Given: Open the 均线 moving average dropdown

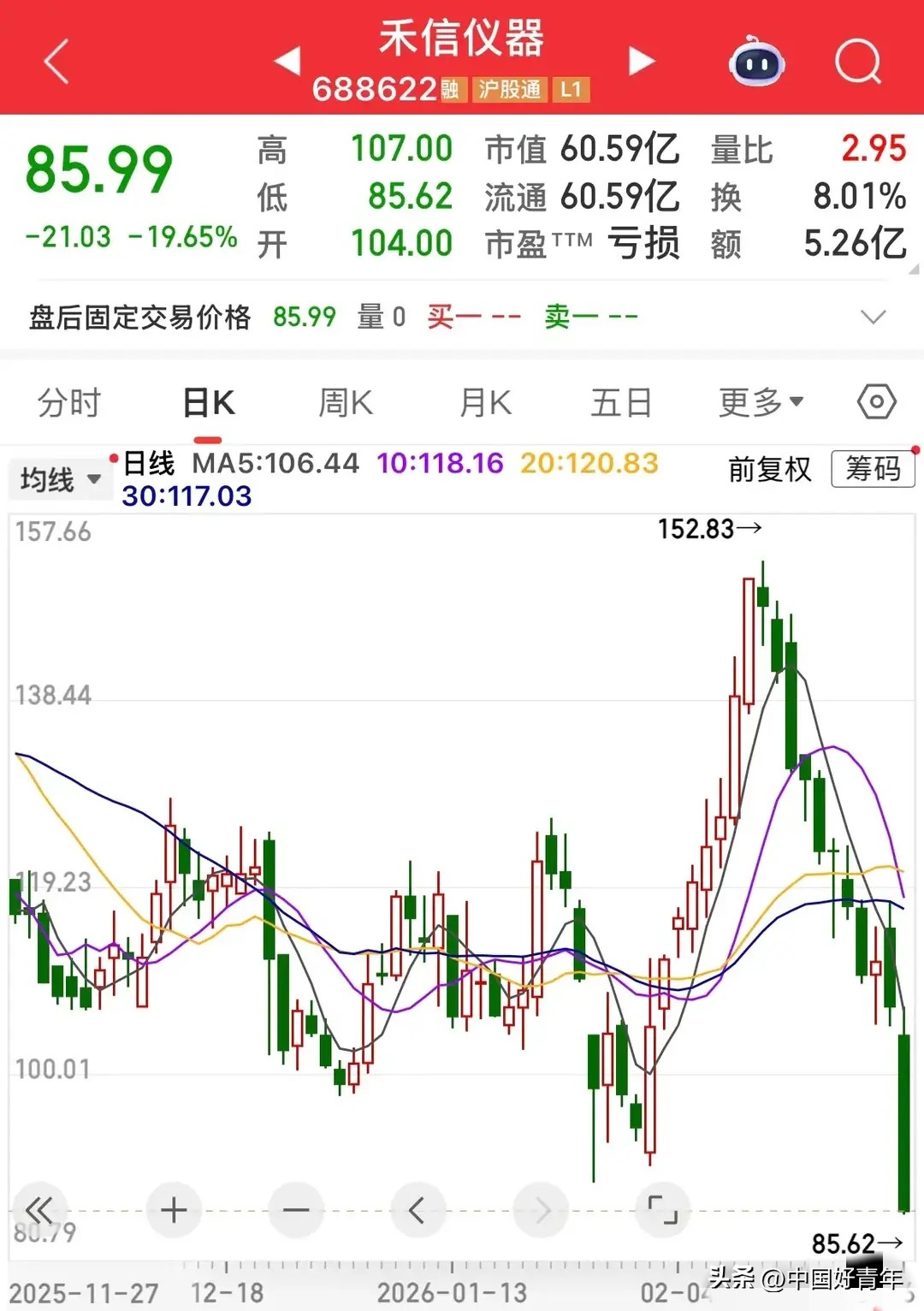Looking at the screenshot, I should click(x=60, y=479).
